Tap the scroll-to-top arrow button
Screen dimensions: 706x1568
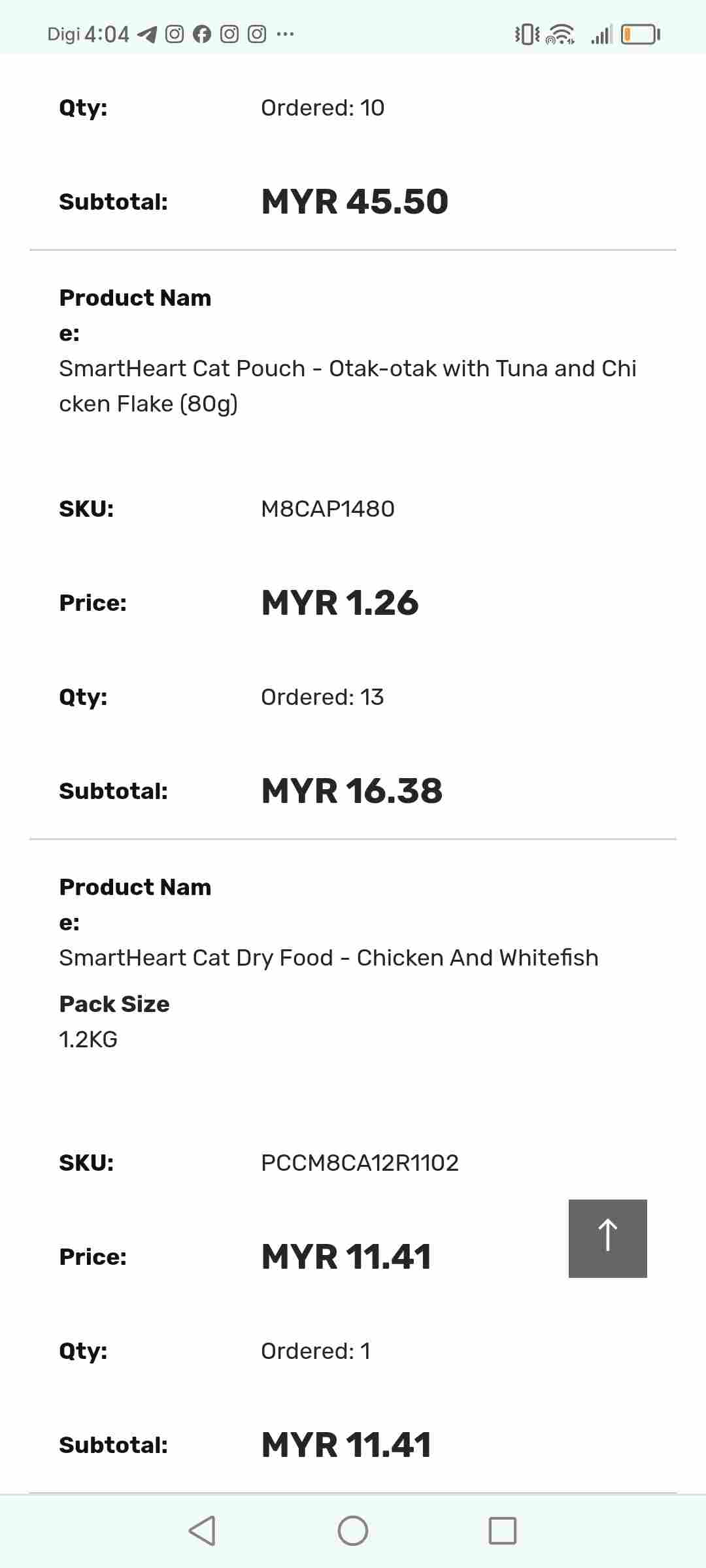click(607, 1238)
